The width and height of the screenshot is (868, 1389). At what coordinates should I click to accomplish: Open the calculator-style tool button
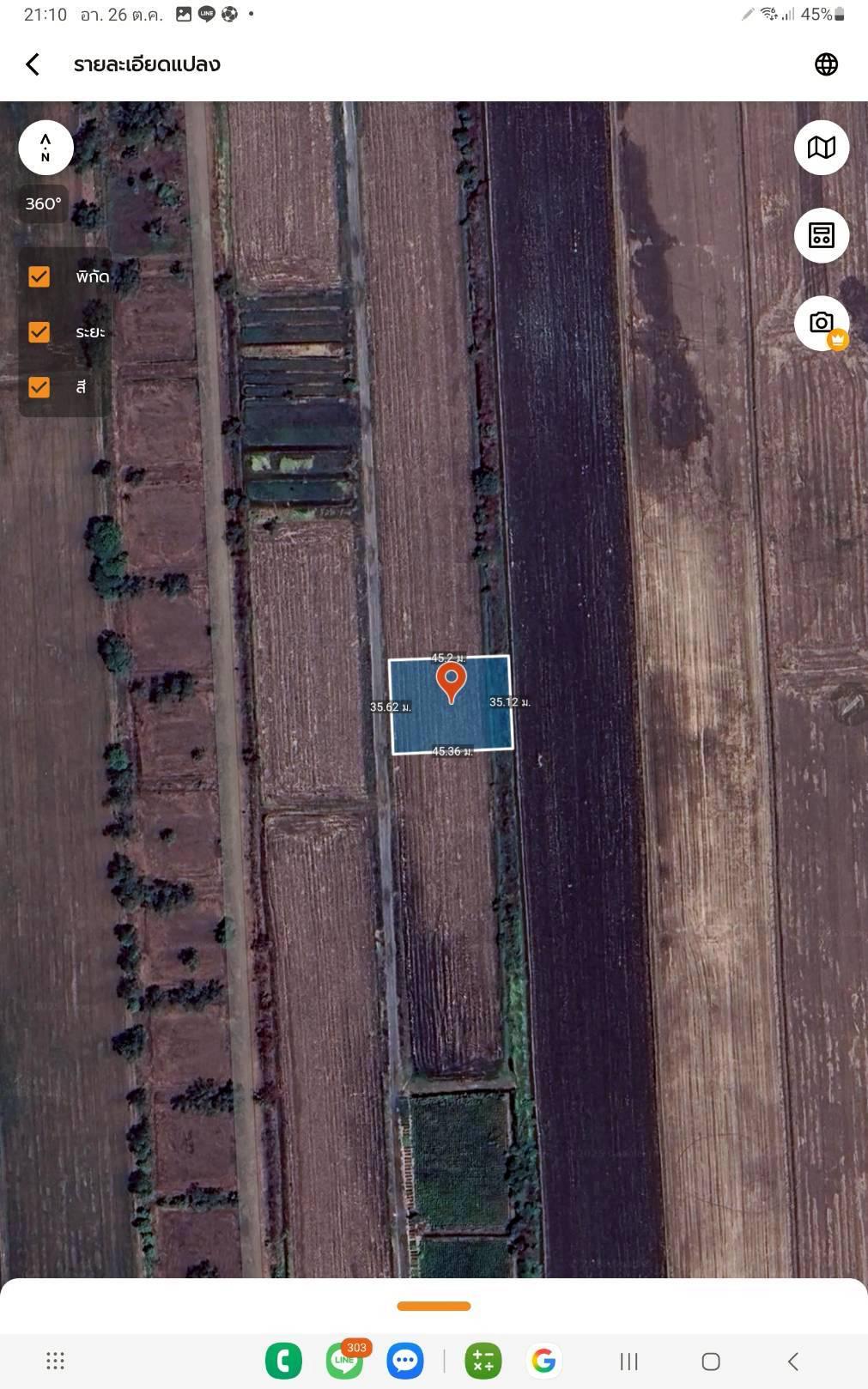(821, 235)
